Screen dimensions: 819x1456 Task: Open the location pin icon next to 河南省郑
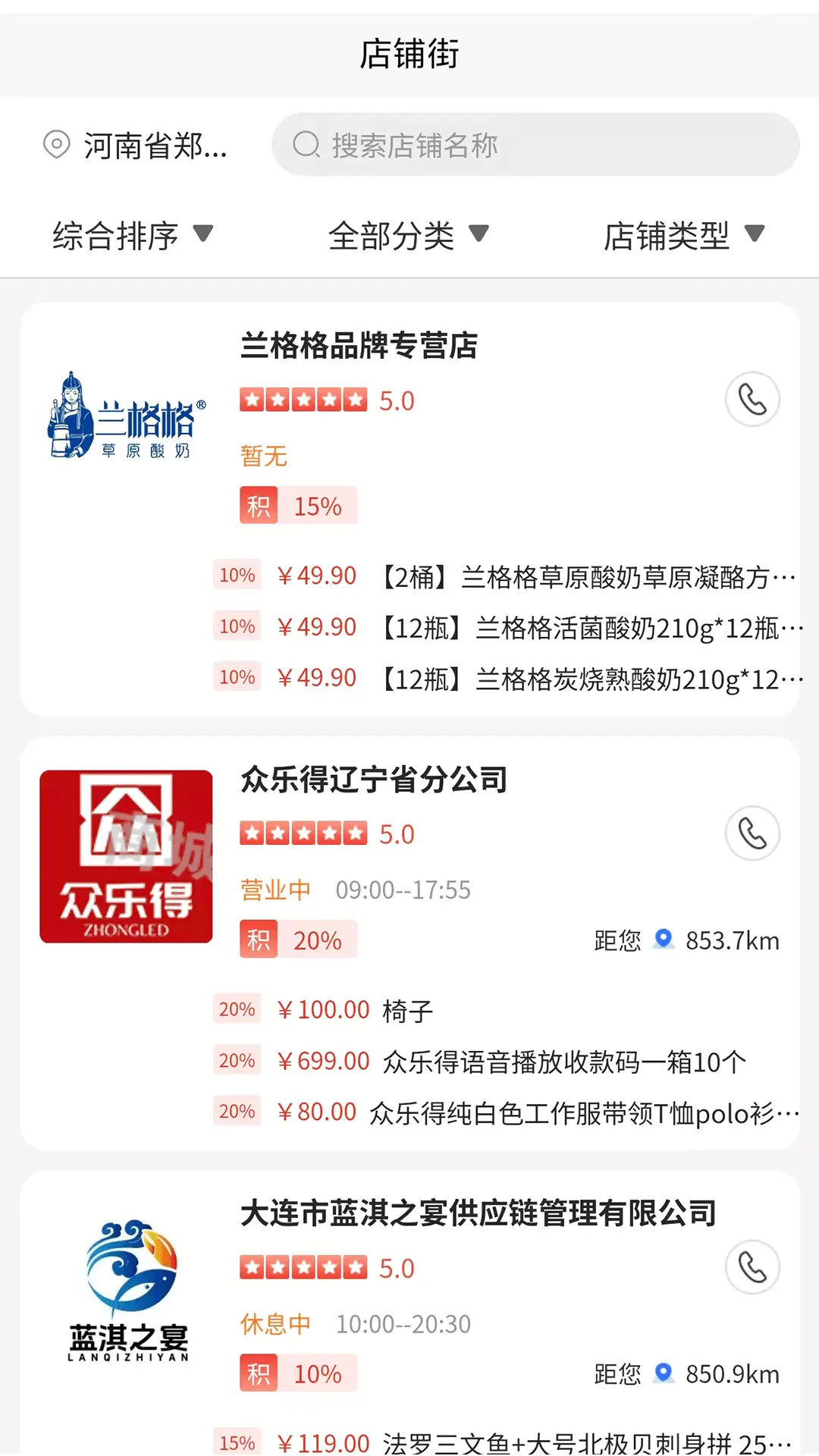57,146
